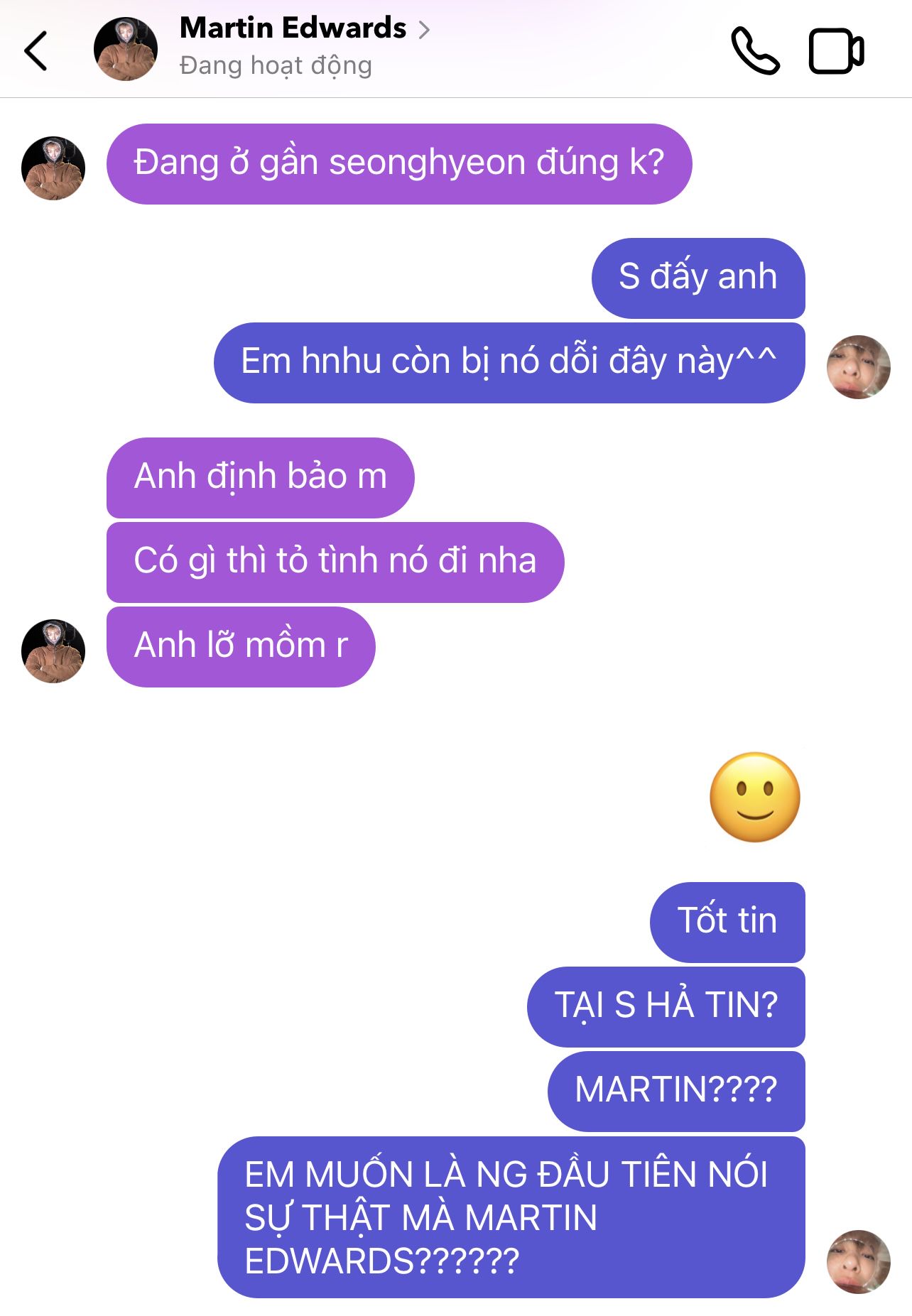
Task: Start a video call with Martin Edwards
Action: click(836, 50)
